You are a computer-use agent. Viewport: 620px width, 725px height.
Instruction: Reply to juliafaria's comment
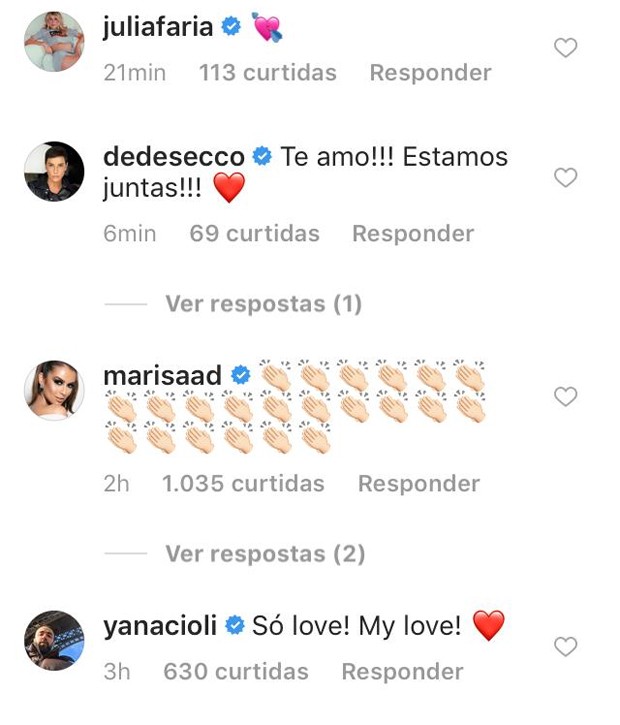[x=430, y=73]
